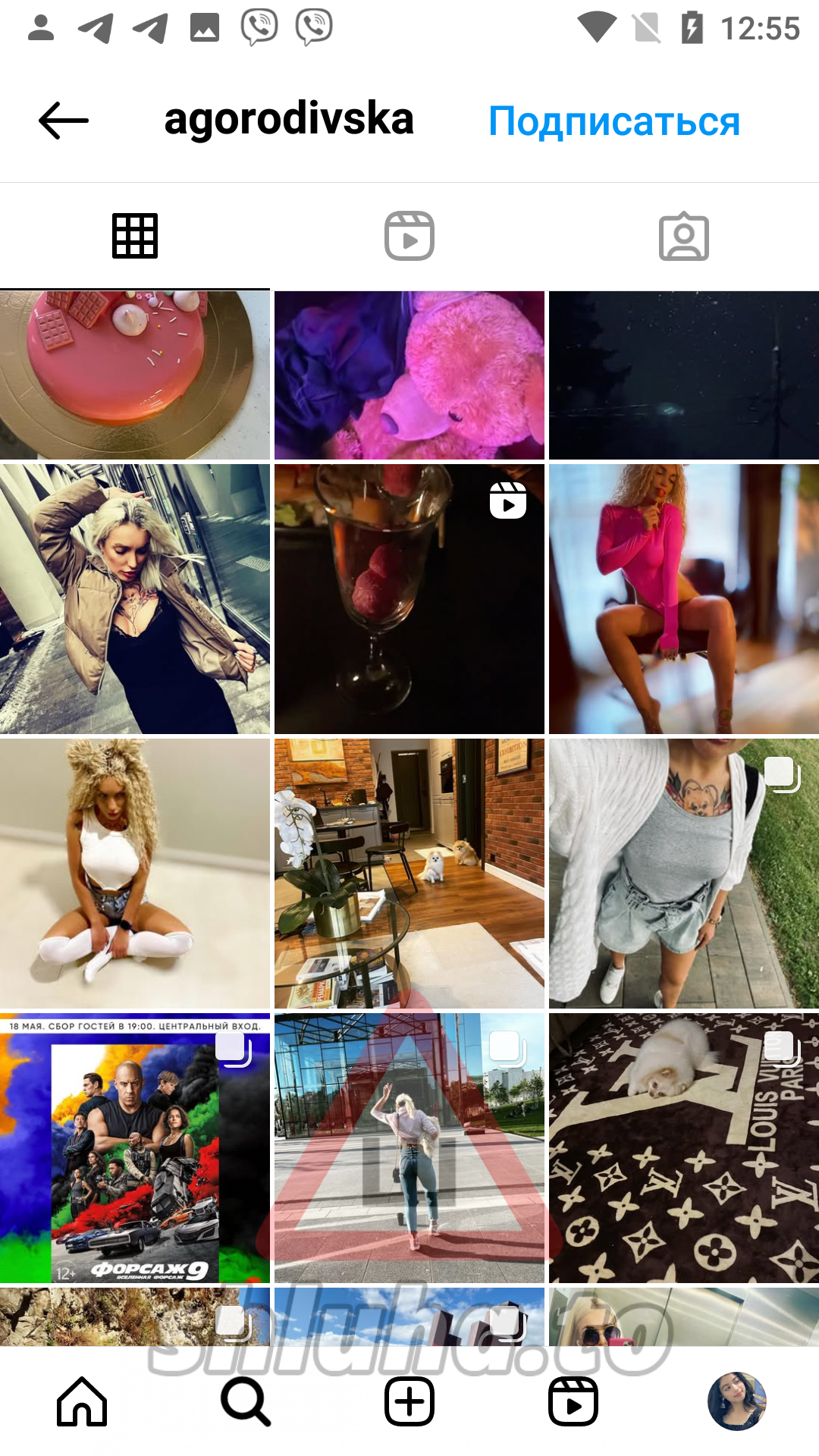Open the Louis Vuitton rug post

(683, 1147)
